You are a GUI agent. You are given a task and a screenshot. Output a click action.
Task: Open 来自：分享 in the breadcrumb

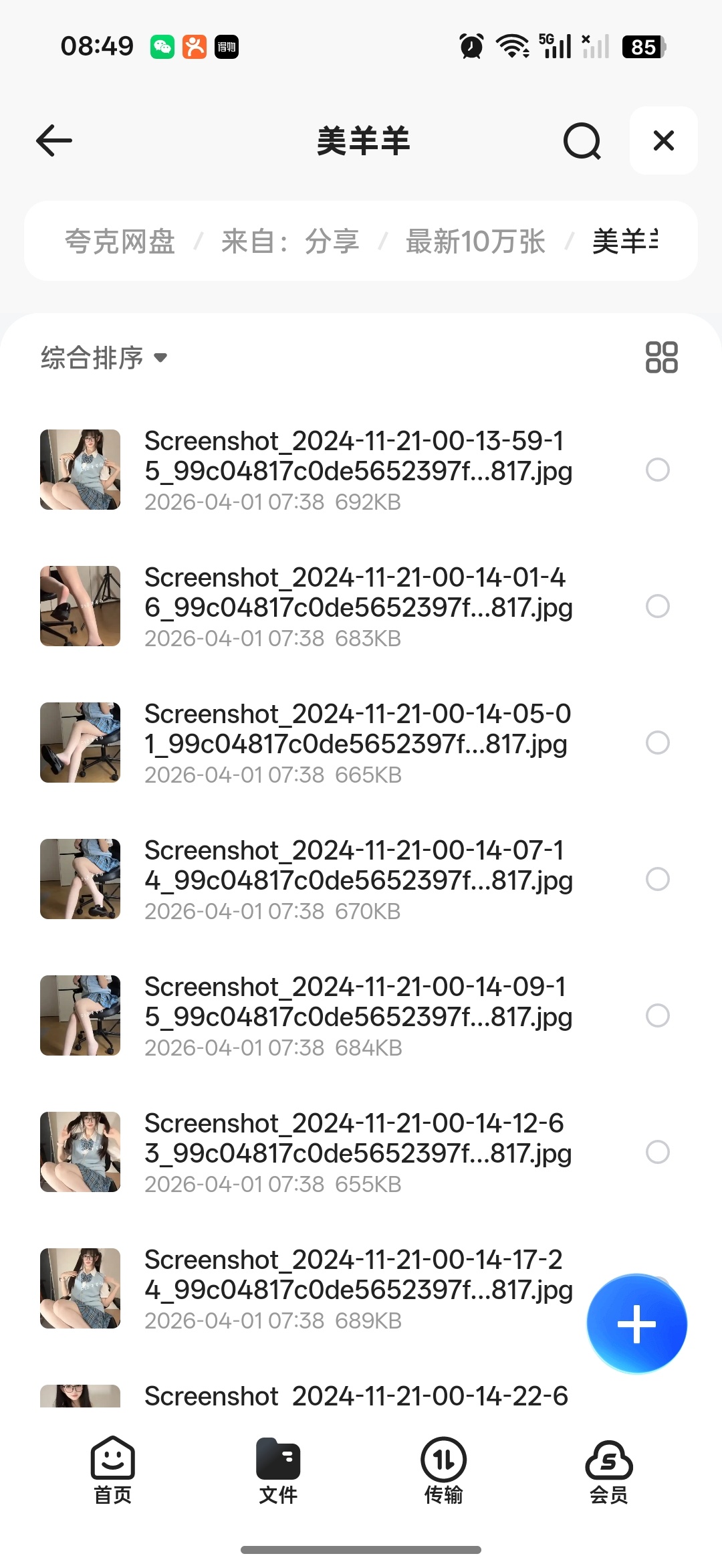[x=290, y=241]
